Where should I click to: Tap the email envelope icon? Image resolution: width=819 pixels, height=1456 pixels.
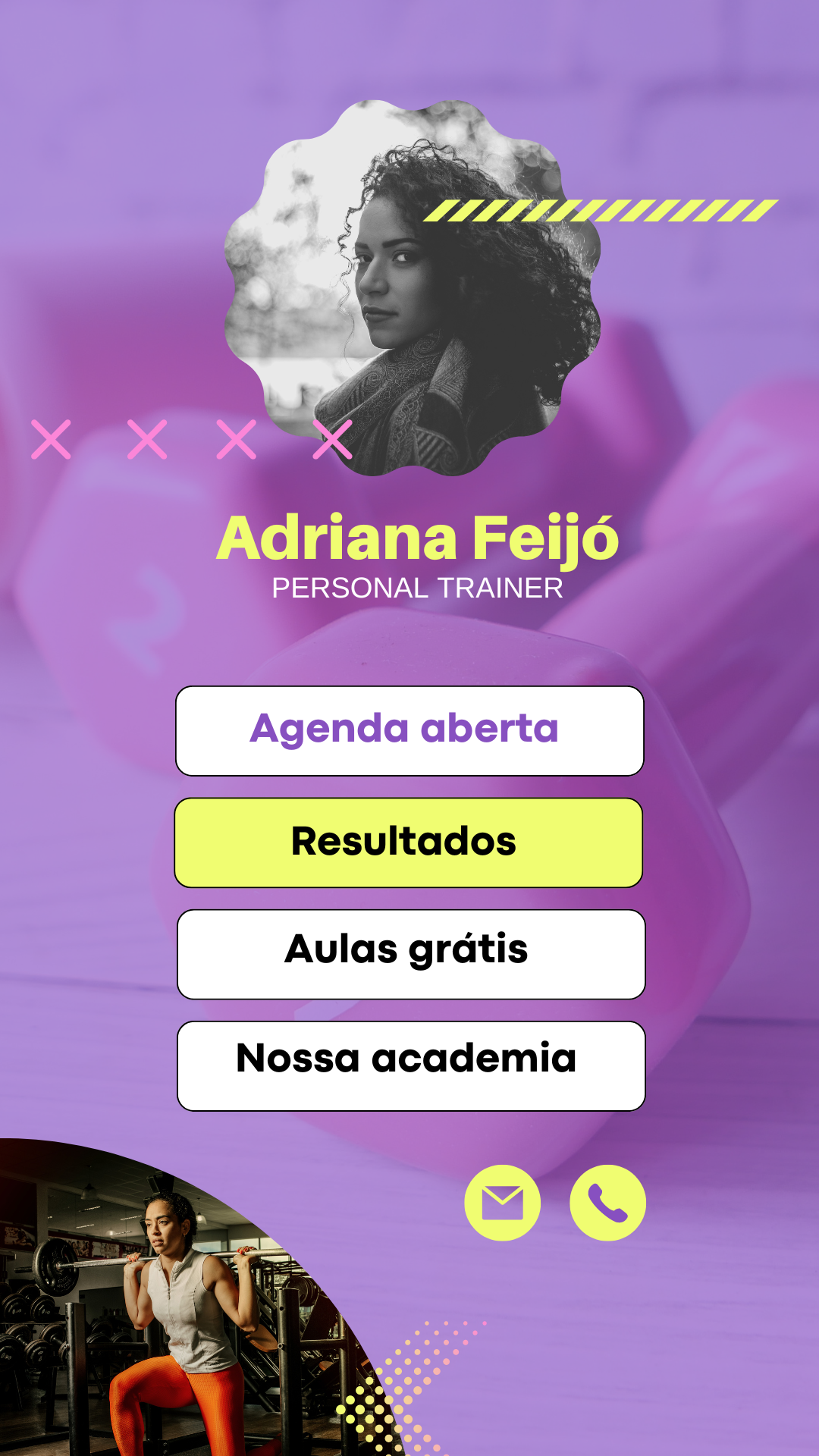(502, 1203)
